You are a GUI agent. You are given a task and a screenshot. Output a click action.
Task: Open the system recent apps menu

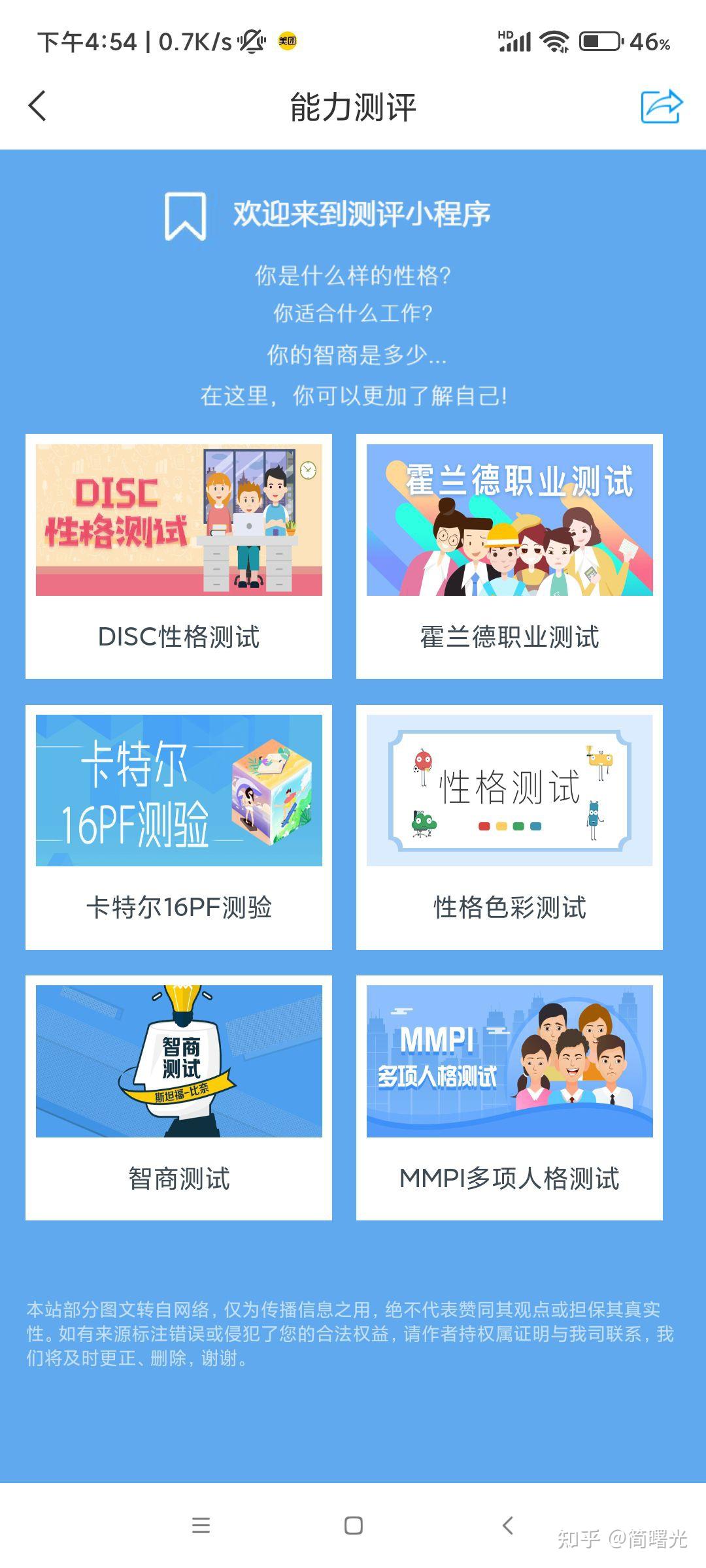coord(201,1526)
